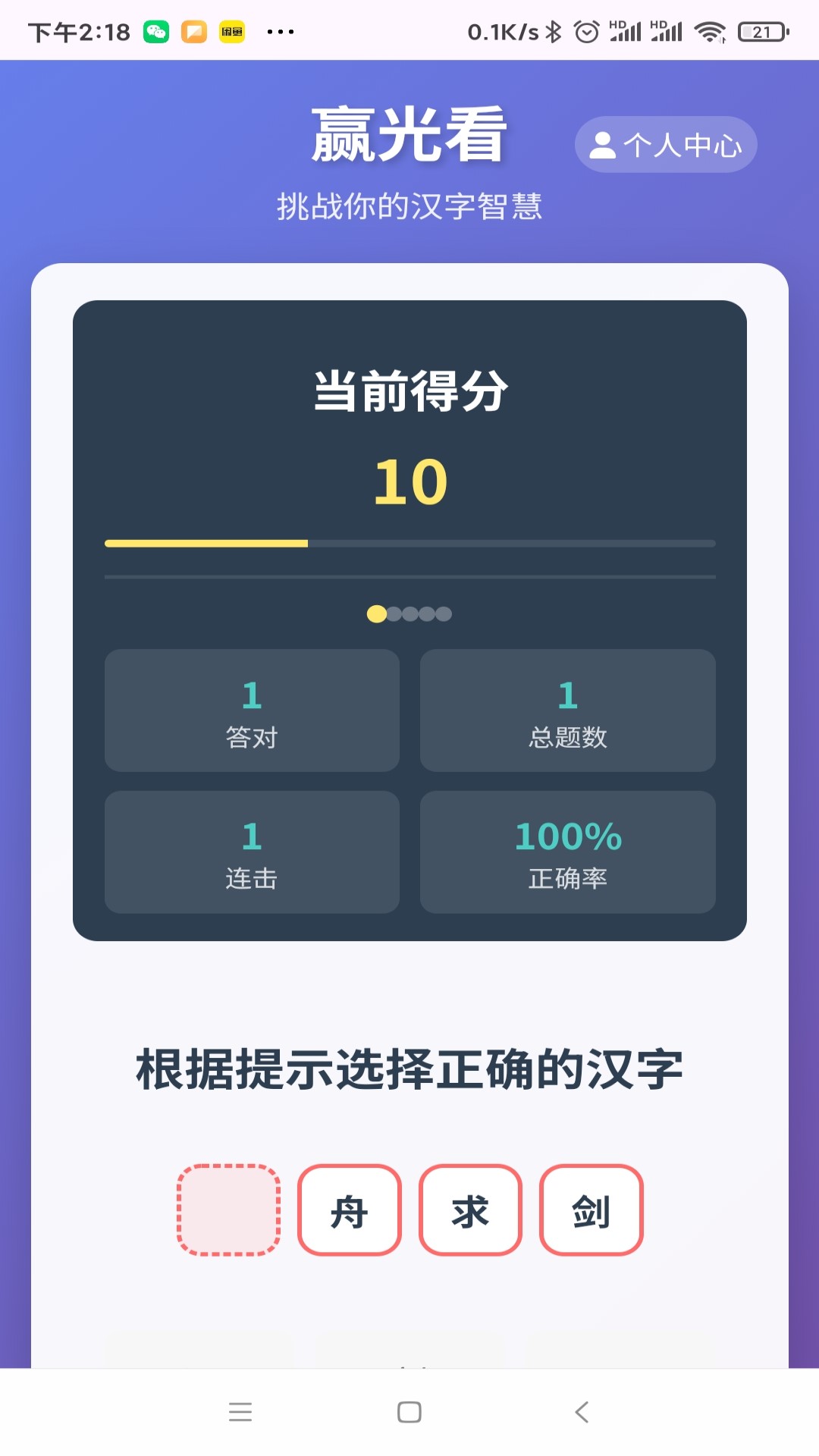Tap the 正确率 accuracy stat card

568,852
